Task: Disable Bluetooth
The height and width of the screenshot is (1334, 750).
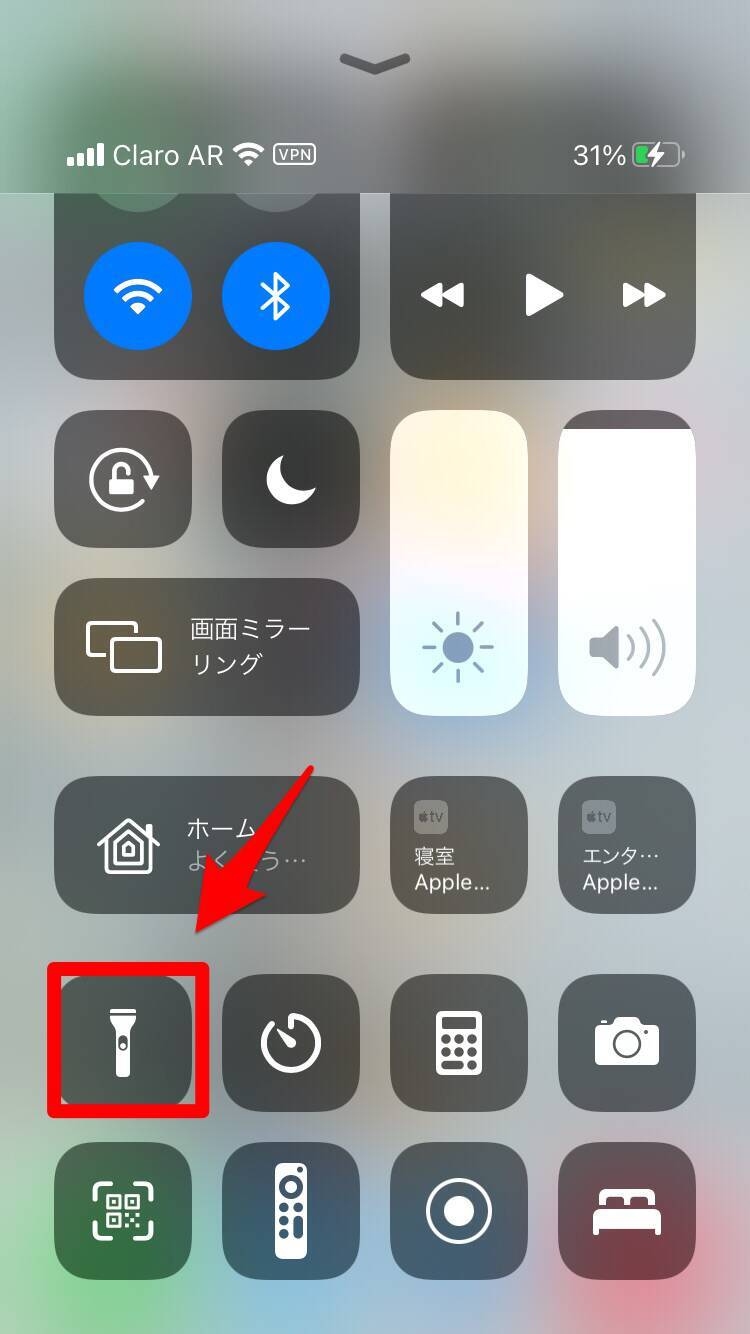Action: [x=275, y=295]
